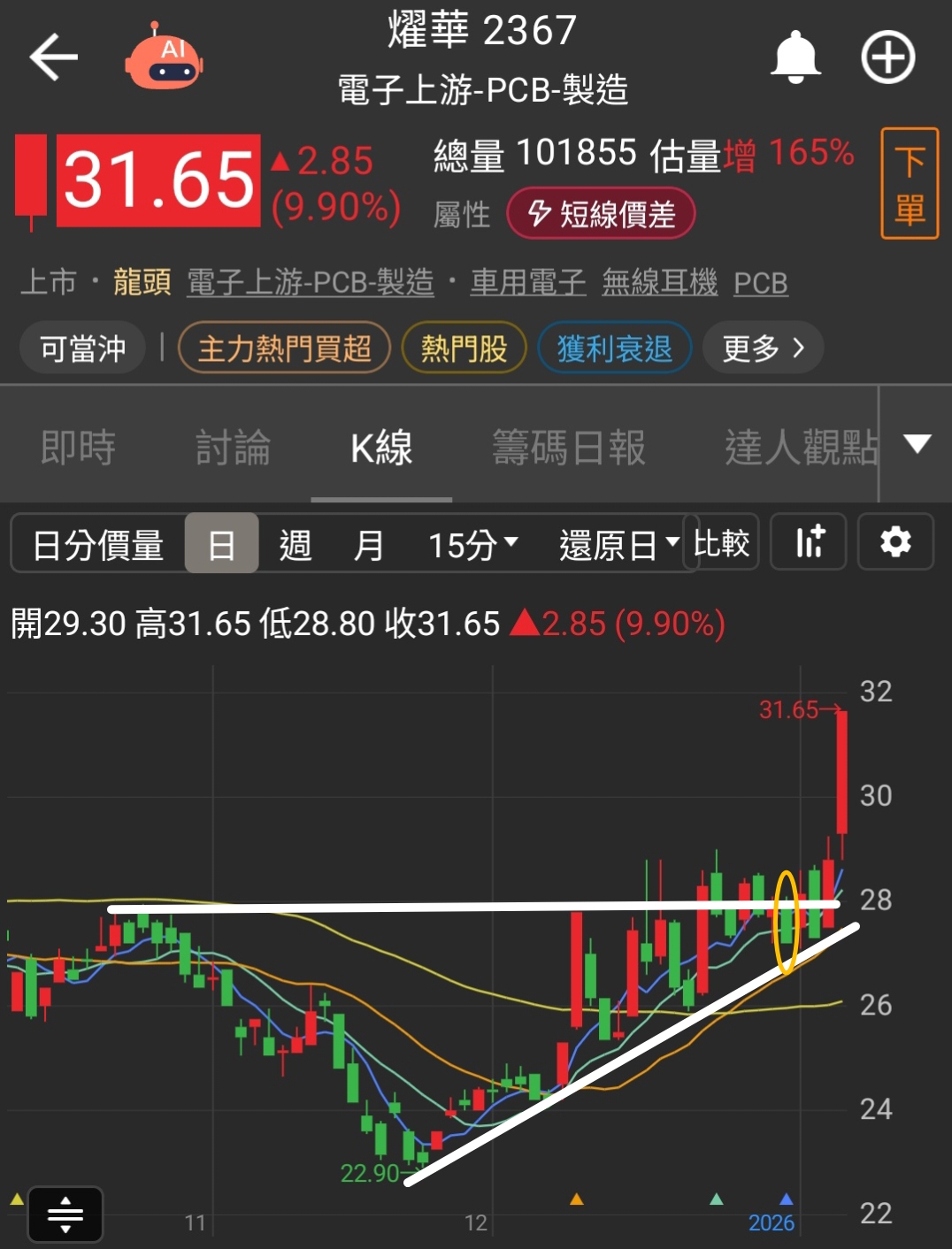
Task: Select the 獲利衰退 tag
Action: [615, 348]
